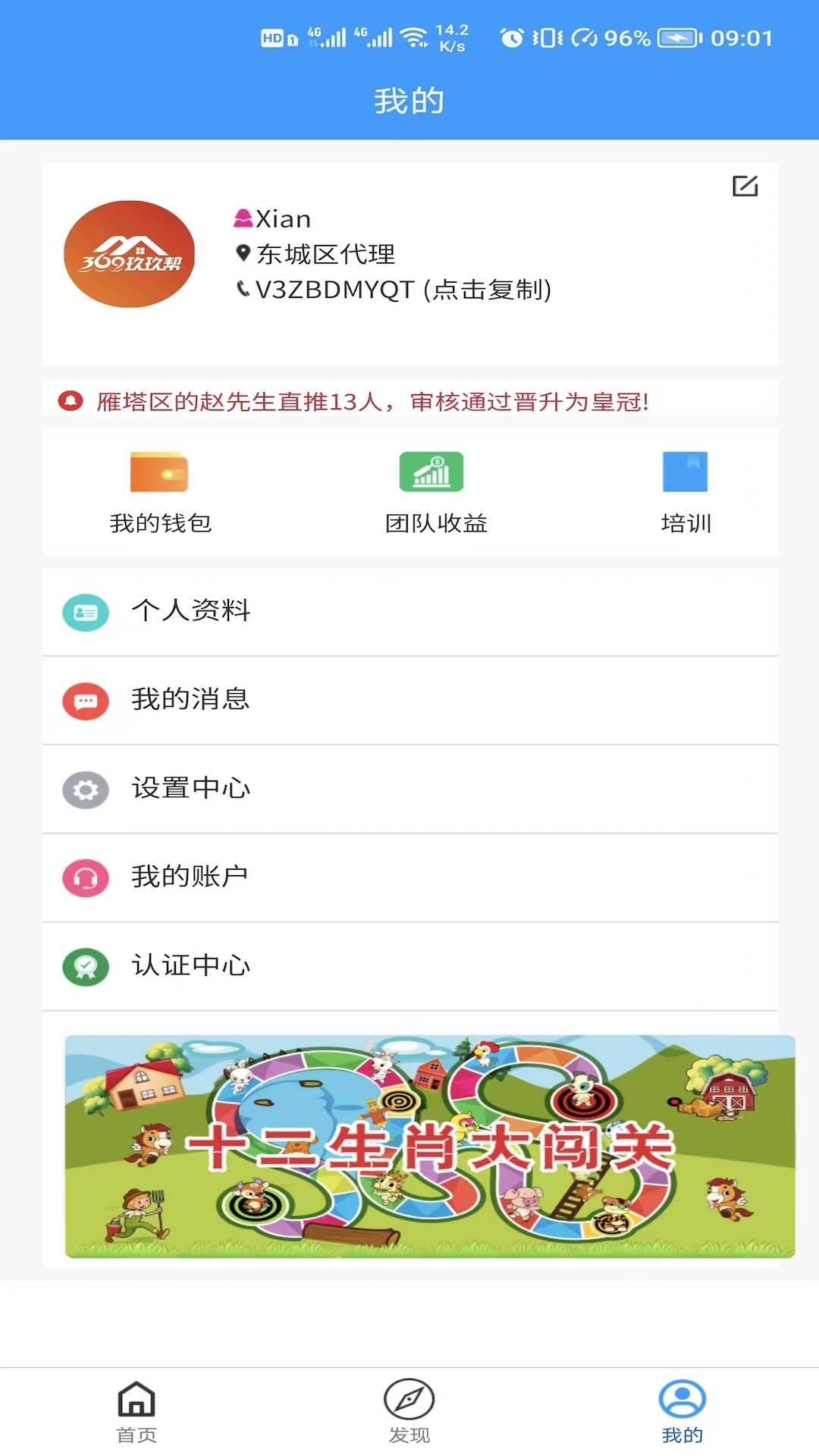
Task: Click the 个人资料 ID card icon
Action: tap(86, 612)
